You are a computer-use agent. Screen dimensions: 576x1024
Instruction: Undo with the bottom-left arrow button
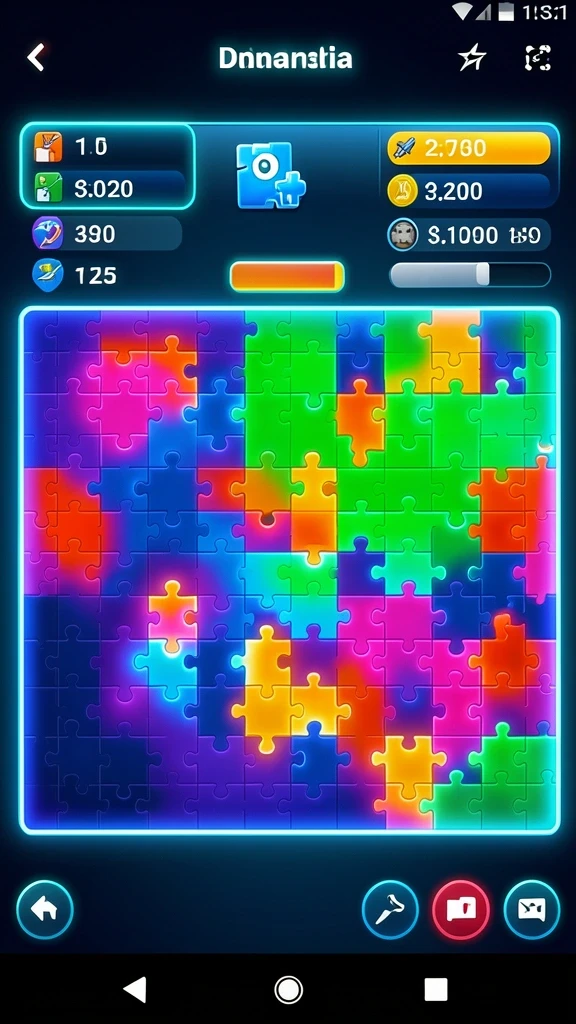44,909
